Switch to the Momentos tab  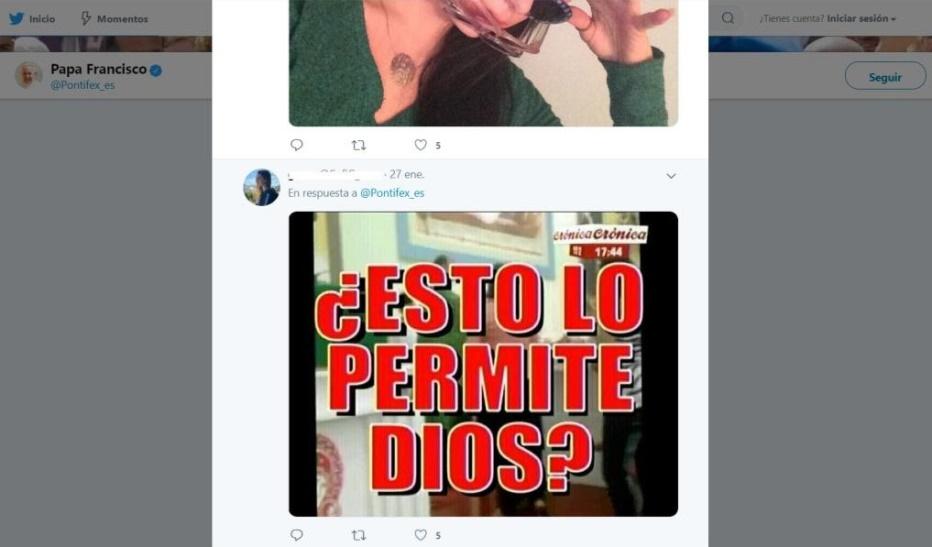point(113,18)
